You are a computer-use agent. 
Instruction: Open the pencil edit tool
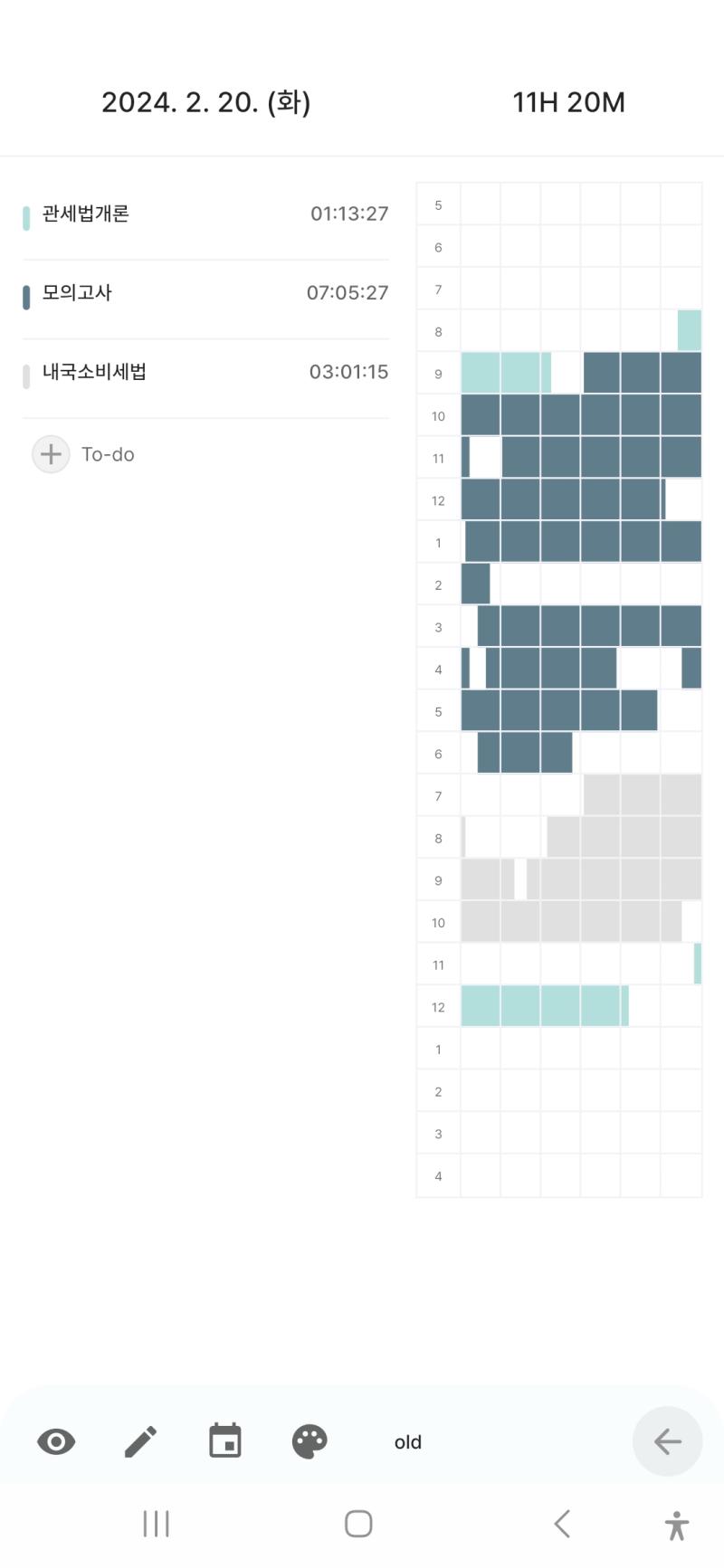tap(140, 1441)
